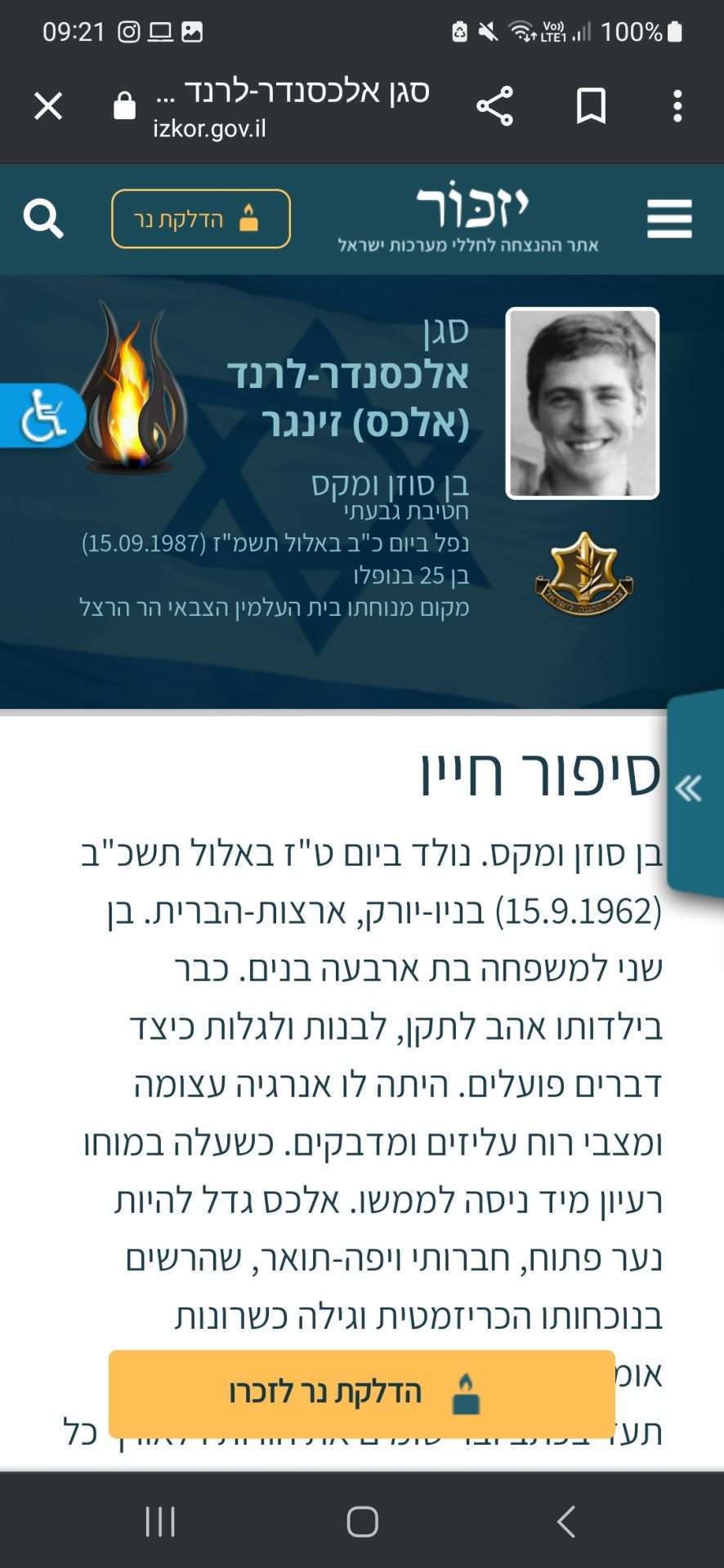View the soldier's portrait photo
This screenshot has width=724, height=1568.
(x=583, y=403)
